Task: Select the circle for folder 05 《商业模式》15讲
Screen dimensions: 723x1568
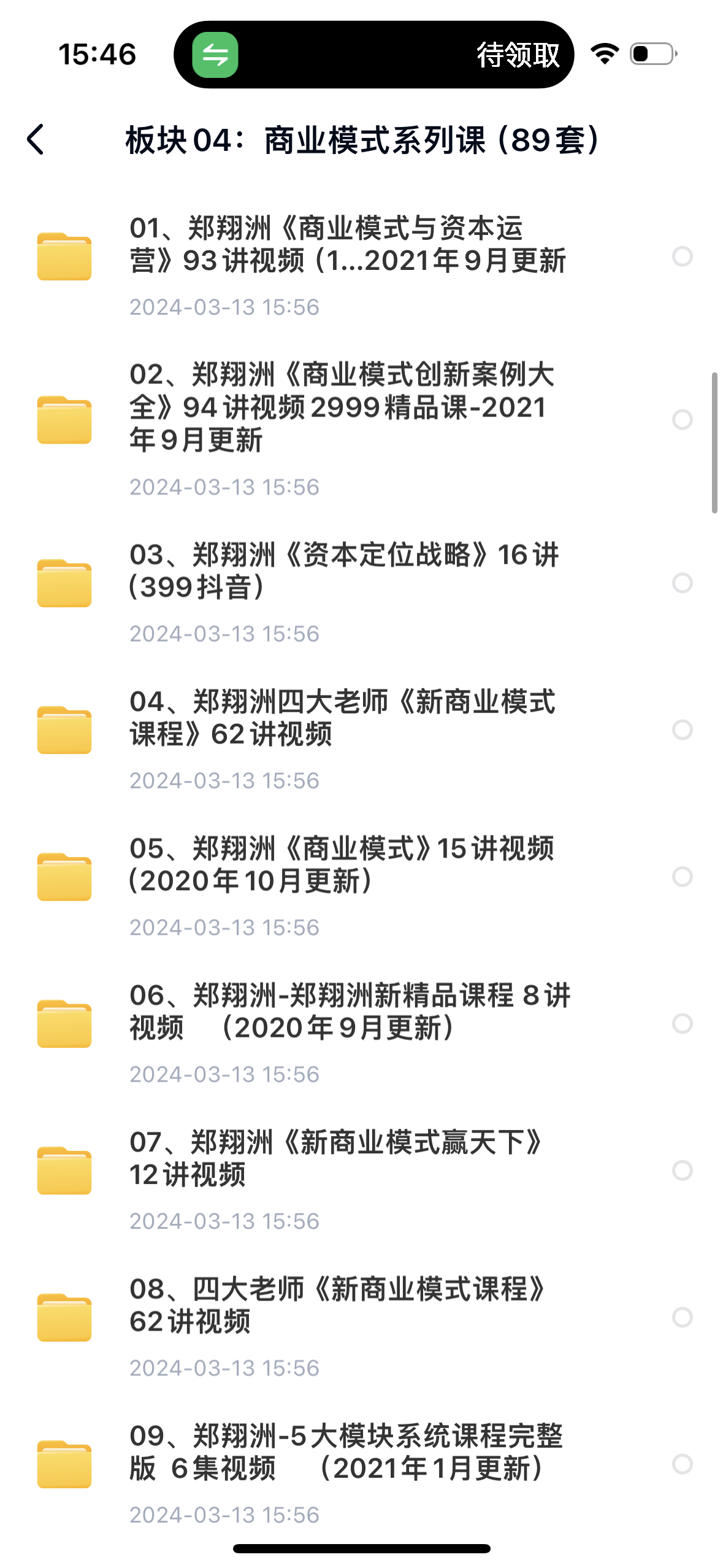Action: pos(682,877)
